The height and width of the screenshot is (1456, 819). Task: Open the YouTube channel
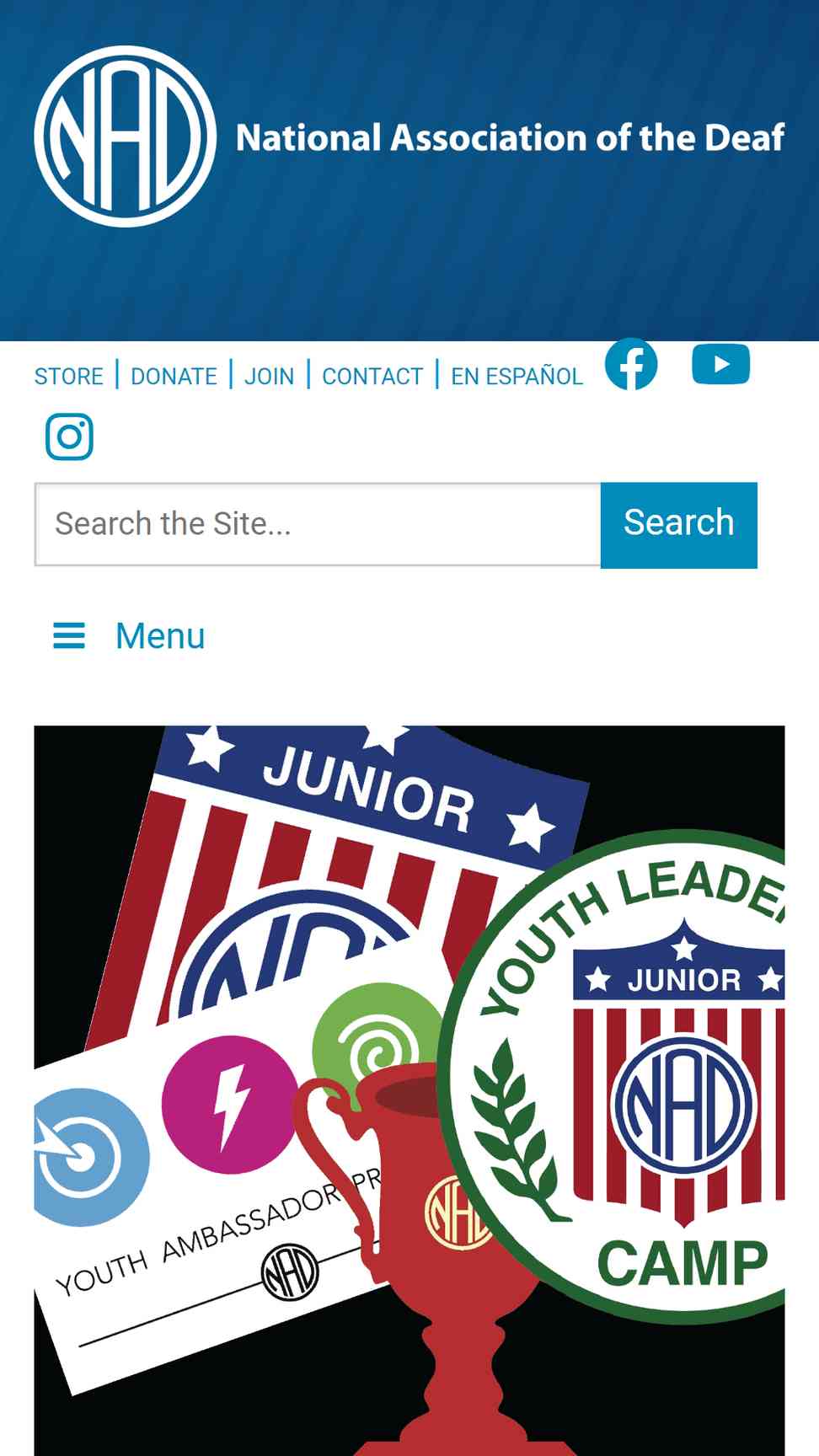tap(720, 364)
